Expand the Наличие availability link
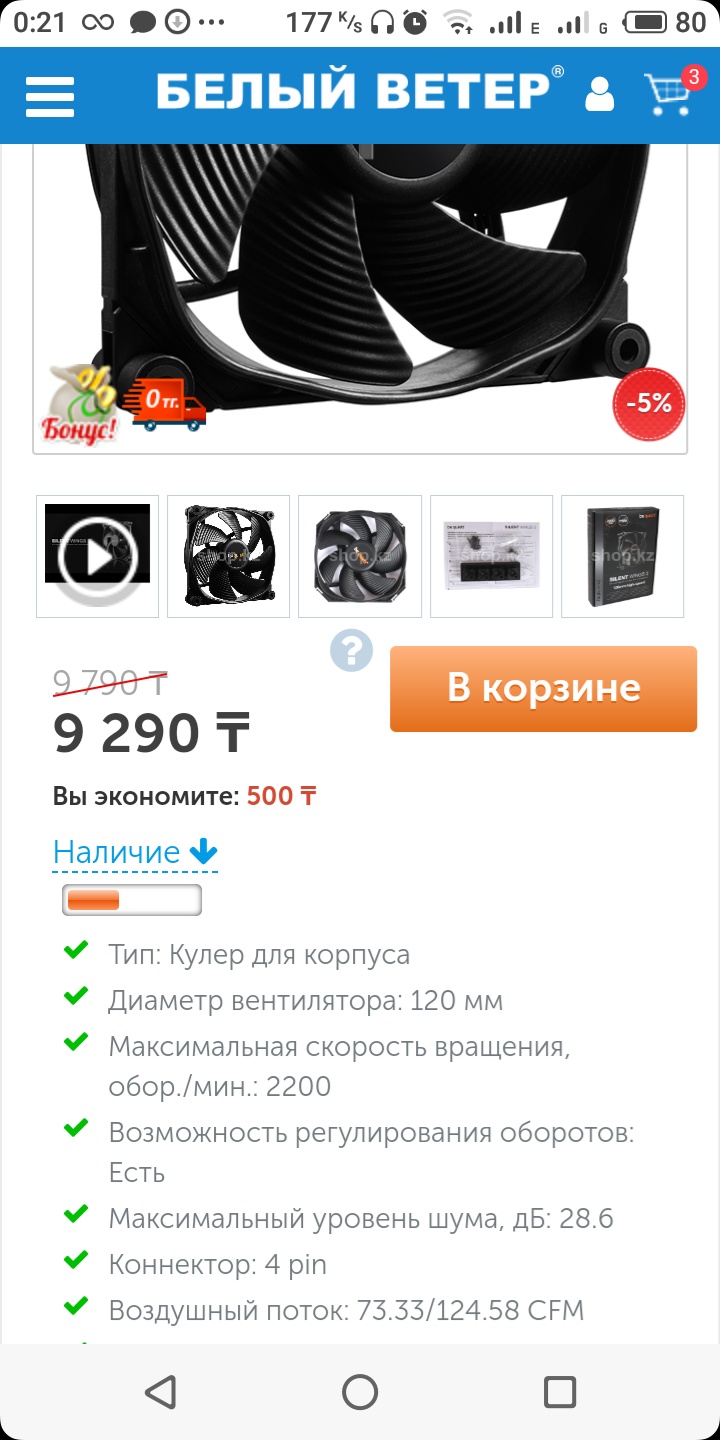 pyautogui.click(x=135, y=853)
